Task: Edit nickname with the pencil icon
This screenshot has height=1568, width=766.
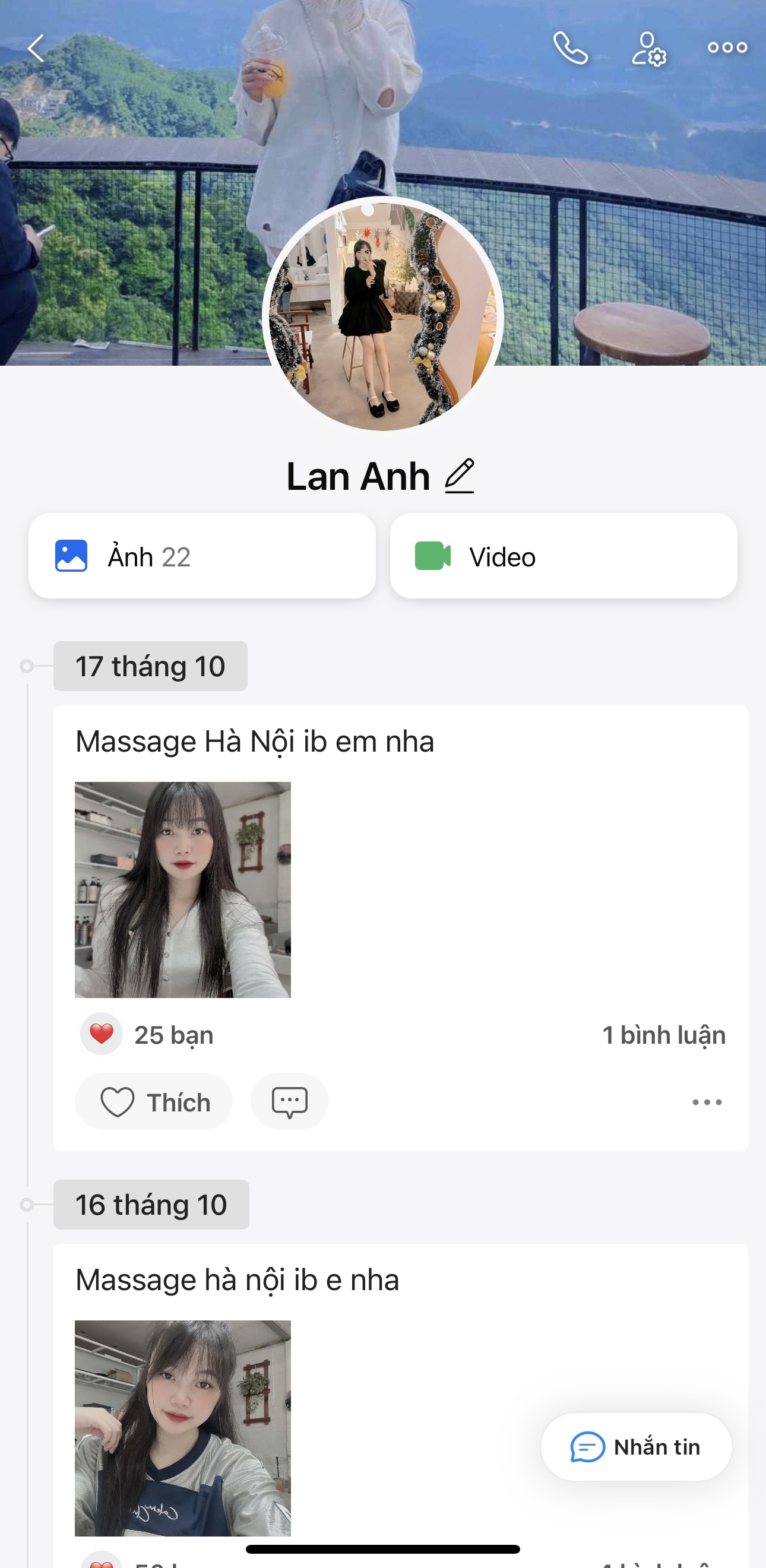Action: point(460,476)
